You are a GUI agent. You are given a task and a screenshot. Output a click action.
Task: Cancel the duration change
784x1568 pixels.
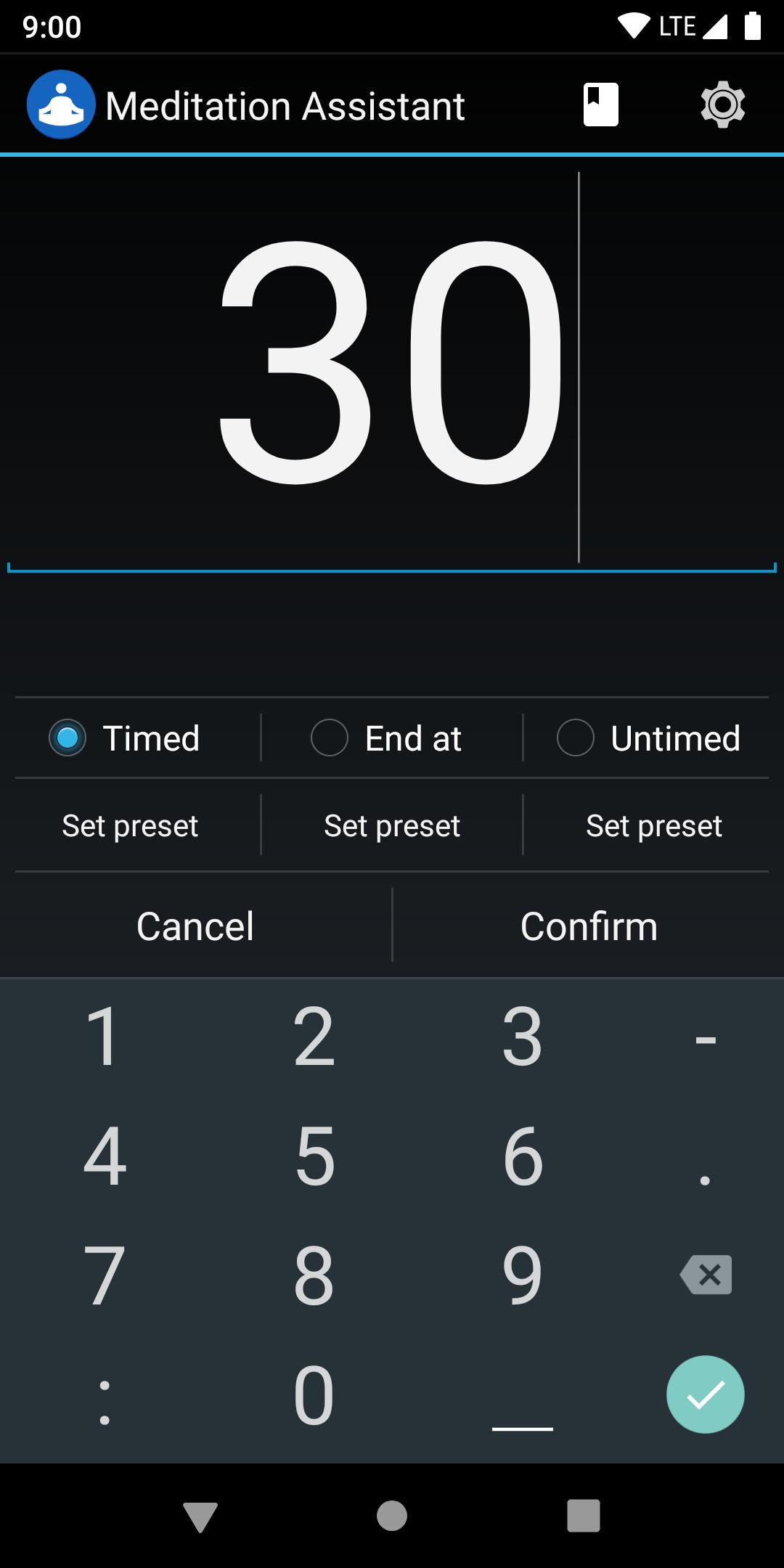click(195, 926)
